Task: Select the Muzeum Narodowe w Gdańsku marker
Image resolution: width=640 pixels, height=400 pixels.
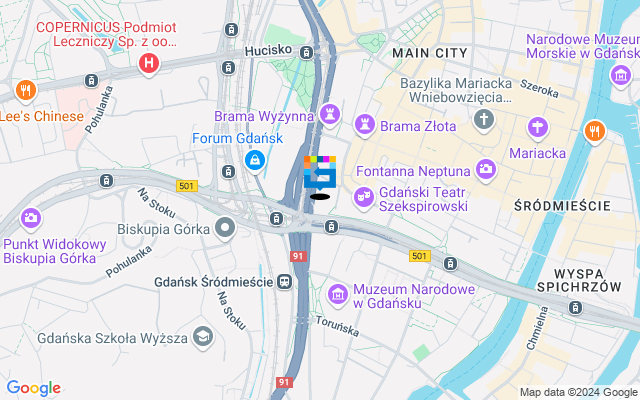Action: tap(338, 296)
